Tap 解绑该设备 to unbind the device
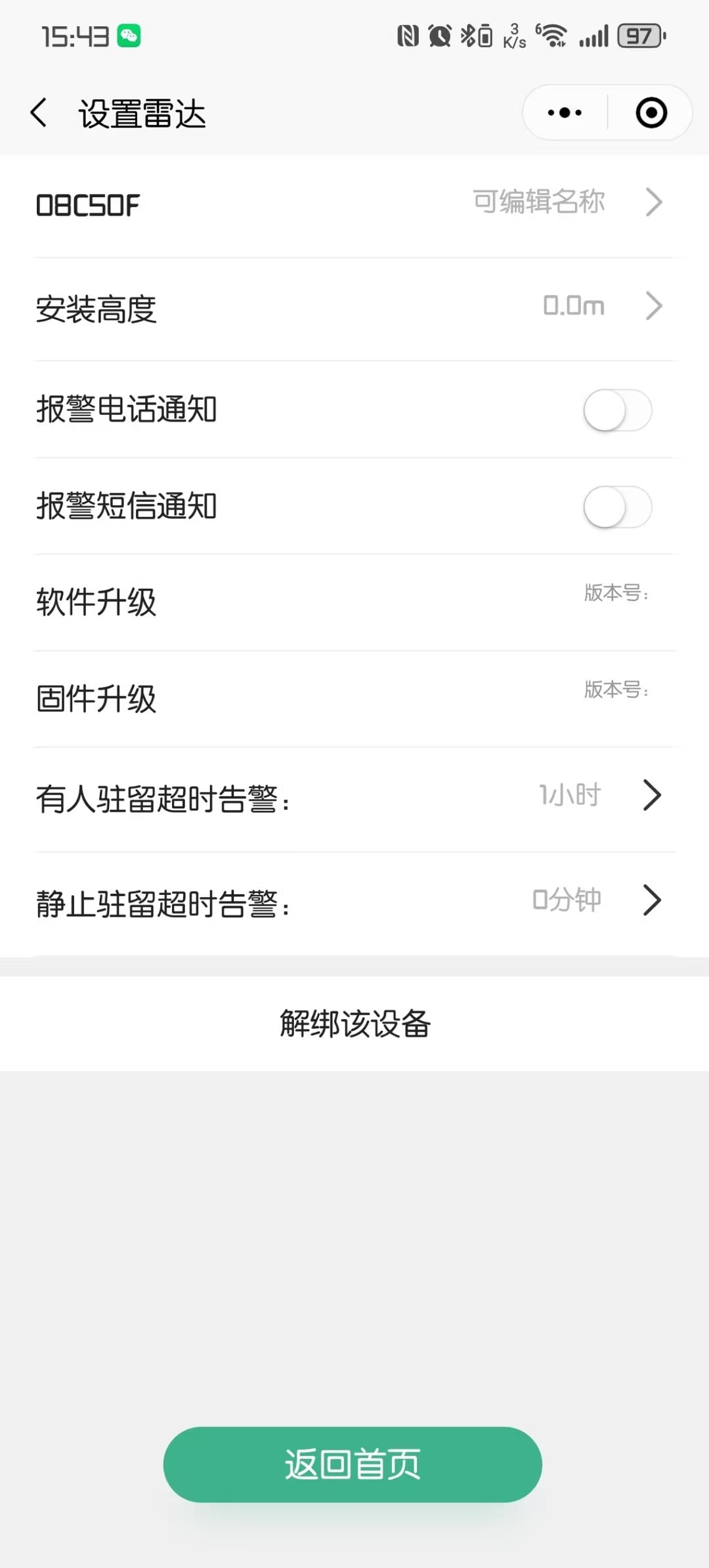 [x=354, y=1024]
